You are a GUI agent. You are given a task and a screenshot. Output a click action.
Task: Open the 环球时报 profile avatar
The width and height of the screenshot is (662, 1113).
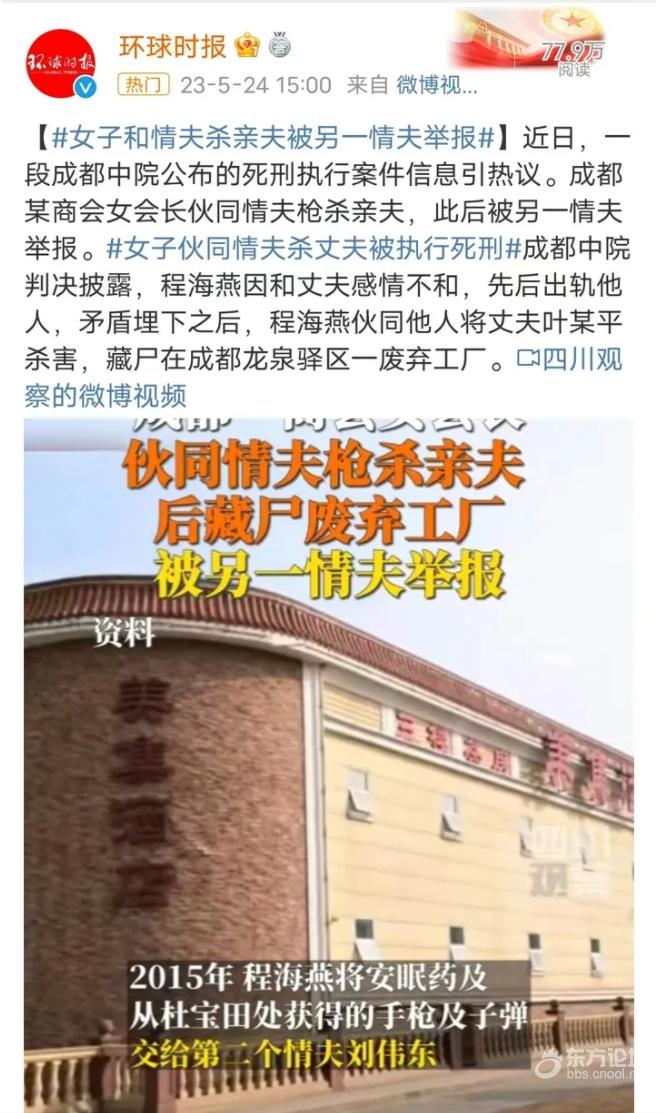tap(62, 64)
